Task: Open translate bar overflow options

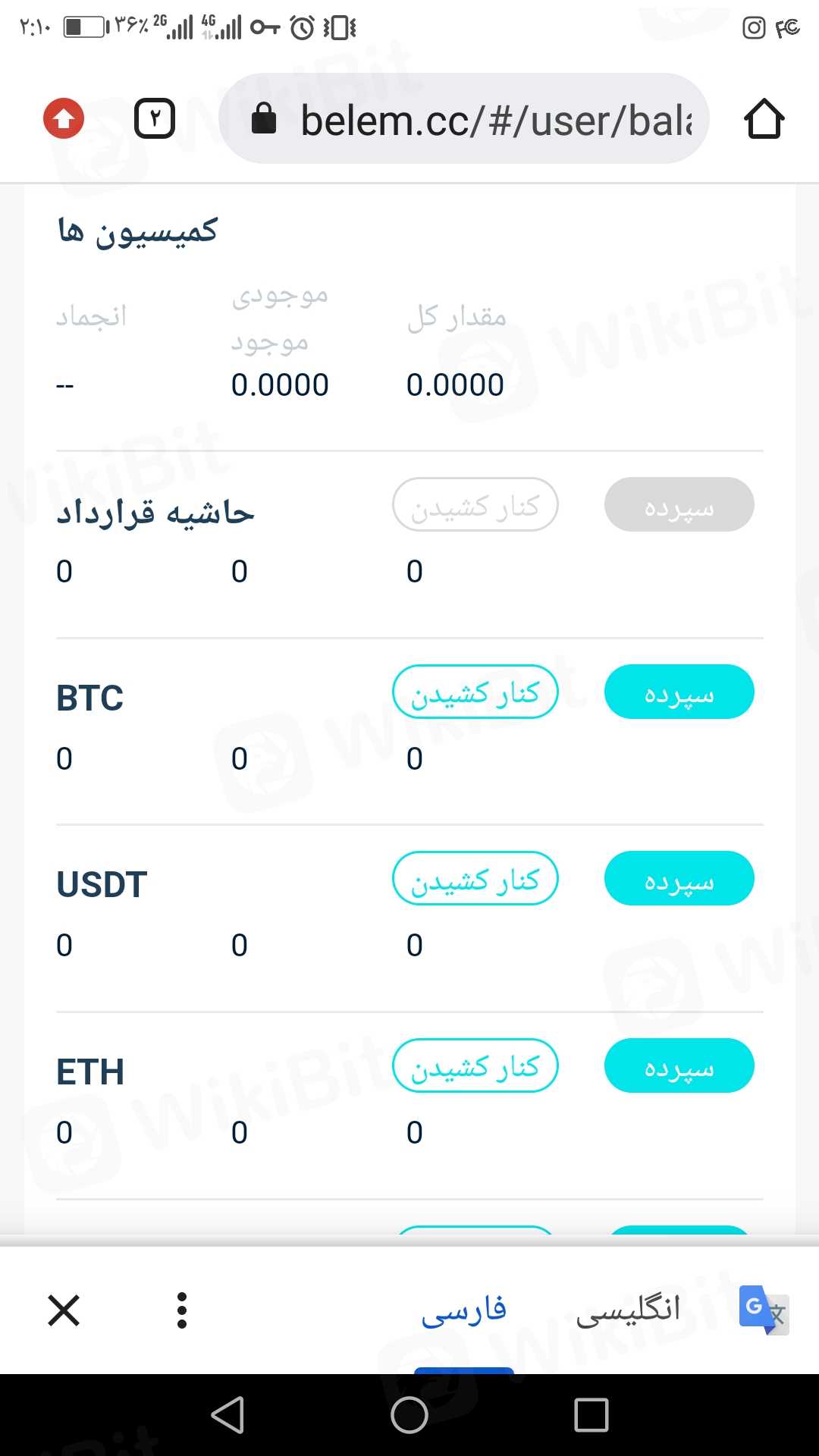Action: [x=182, y=1310]
